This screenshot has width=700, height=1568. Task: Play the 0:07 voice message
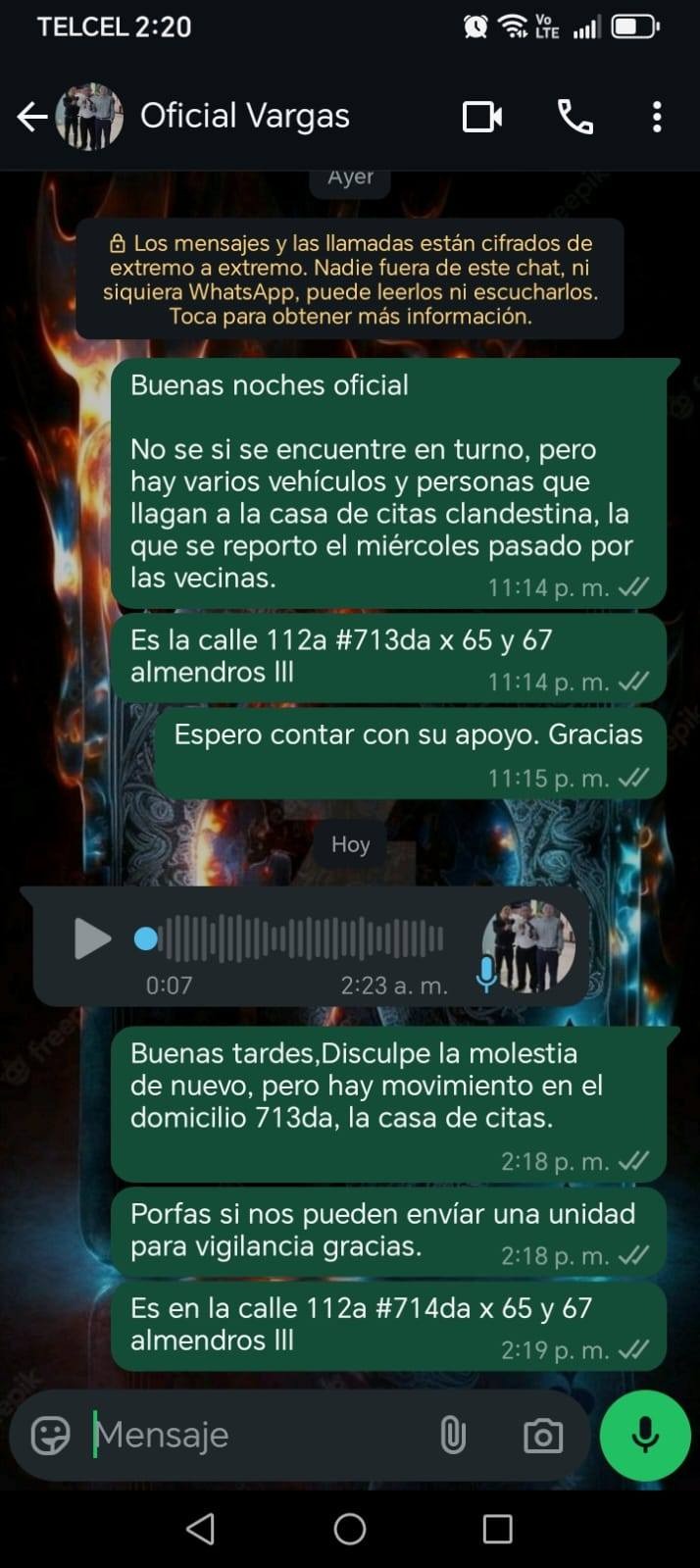point(92,938)
